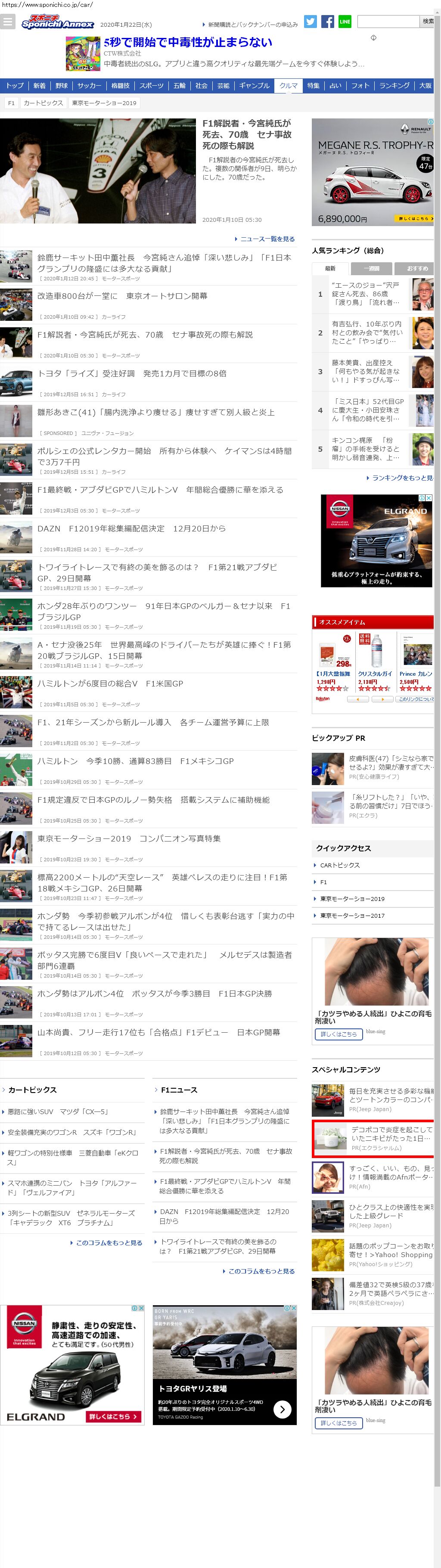Select the カートピックス sub-tab
This screenshot has height=1568, width=441.
[x=43, y=103]
